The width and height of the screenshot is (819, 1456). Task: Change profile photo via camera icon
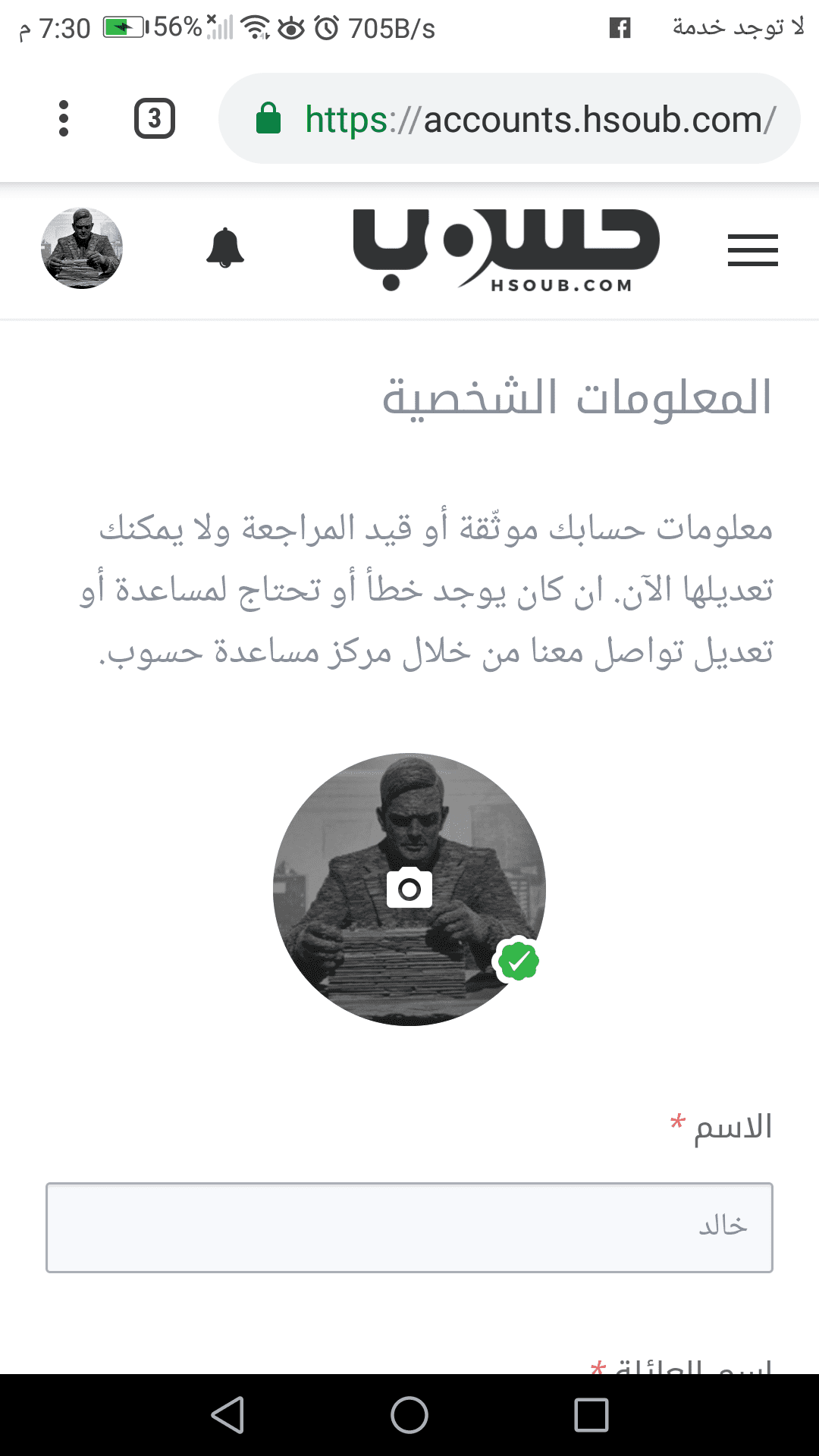tap(409, 888)
